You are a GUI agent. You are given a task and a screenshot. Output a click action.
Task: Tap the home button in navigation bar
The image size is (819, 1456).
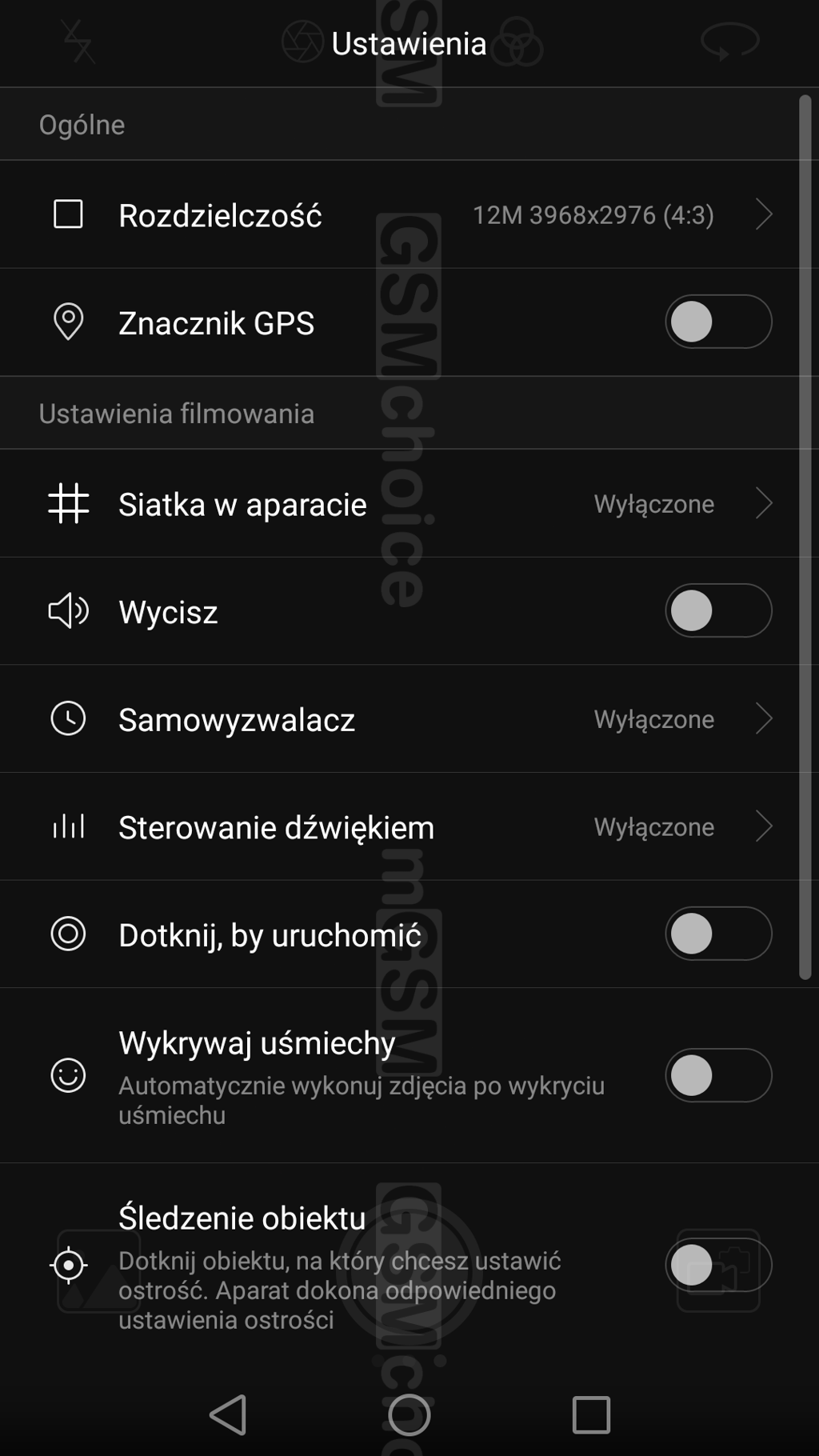[409, 1414]
